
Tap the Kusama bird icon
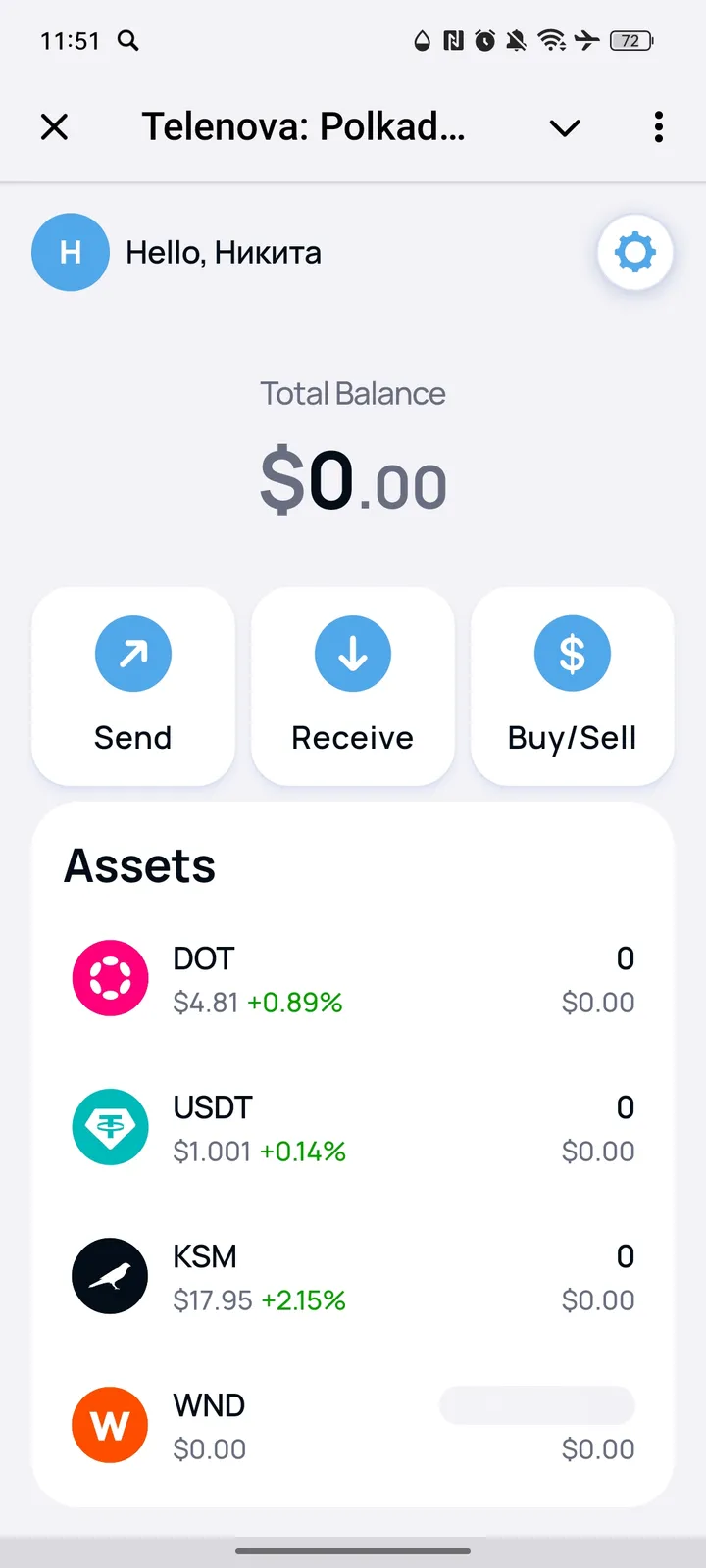[x=110, y=1276]
